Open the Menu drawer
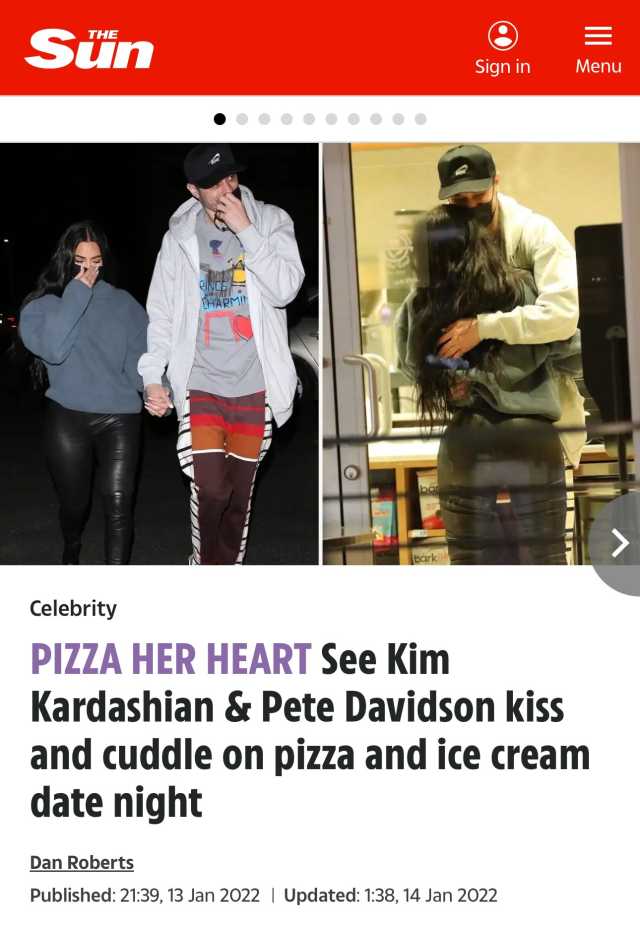Image resolution: width=640 pixels, height=926 pixels. tap(598, 48)
